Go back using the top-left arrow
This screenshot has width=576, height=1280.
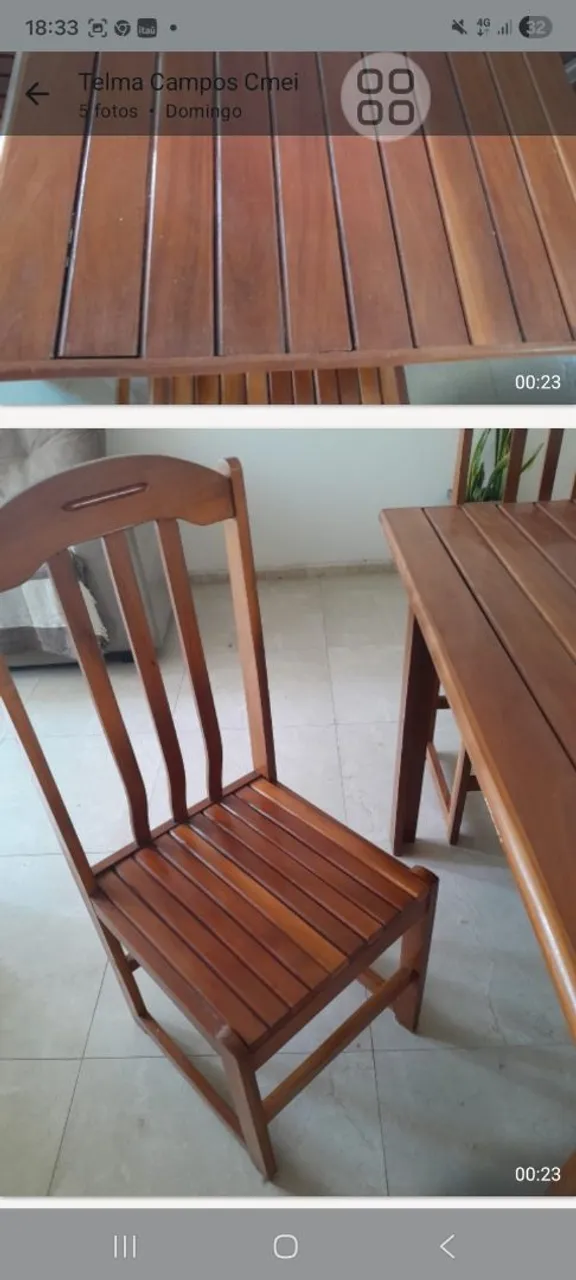point(37,95)
